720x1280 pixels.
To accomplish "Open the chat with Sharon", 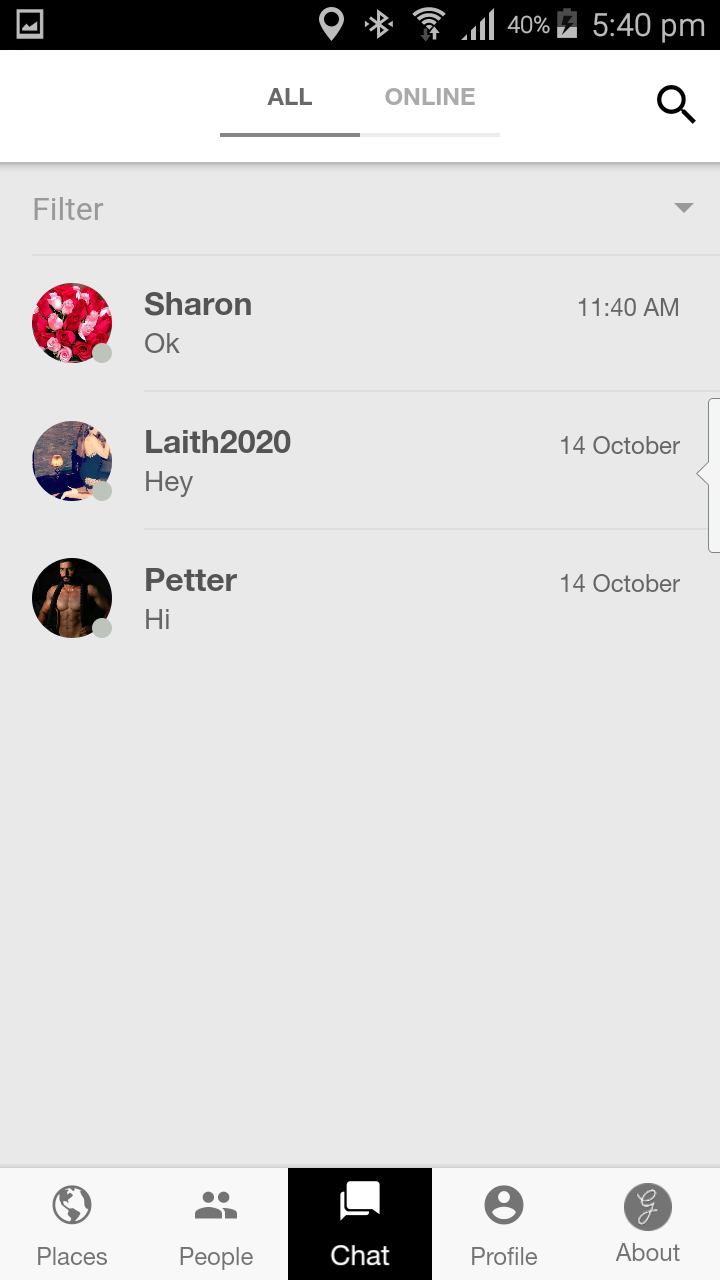I will (x=360, y=323).
